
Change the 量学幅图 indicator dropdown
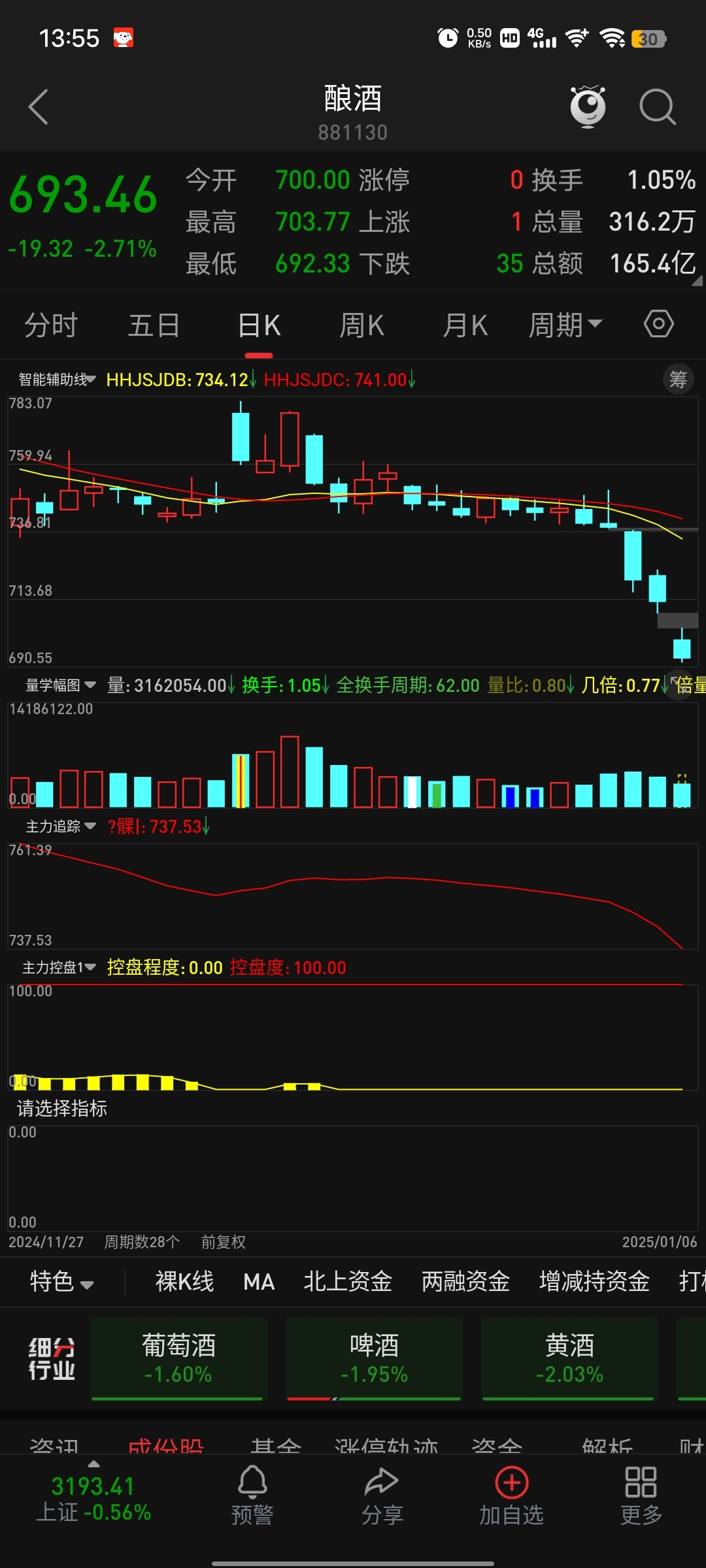(x=60, y=685)
